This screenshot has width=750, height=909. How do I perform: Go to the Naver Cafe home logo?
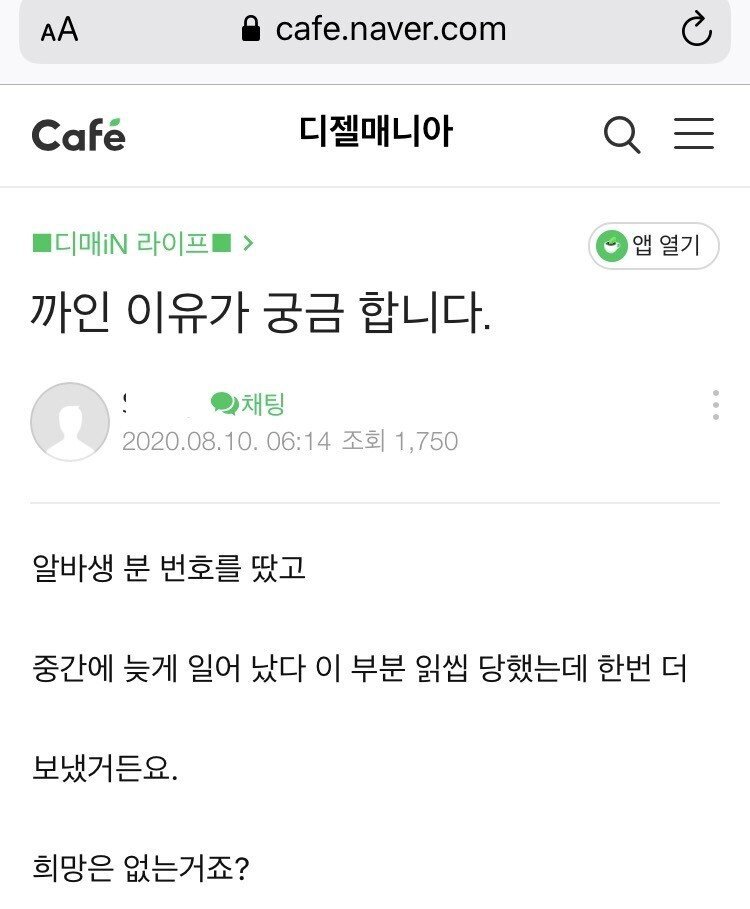(78, 135)
